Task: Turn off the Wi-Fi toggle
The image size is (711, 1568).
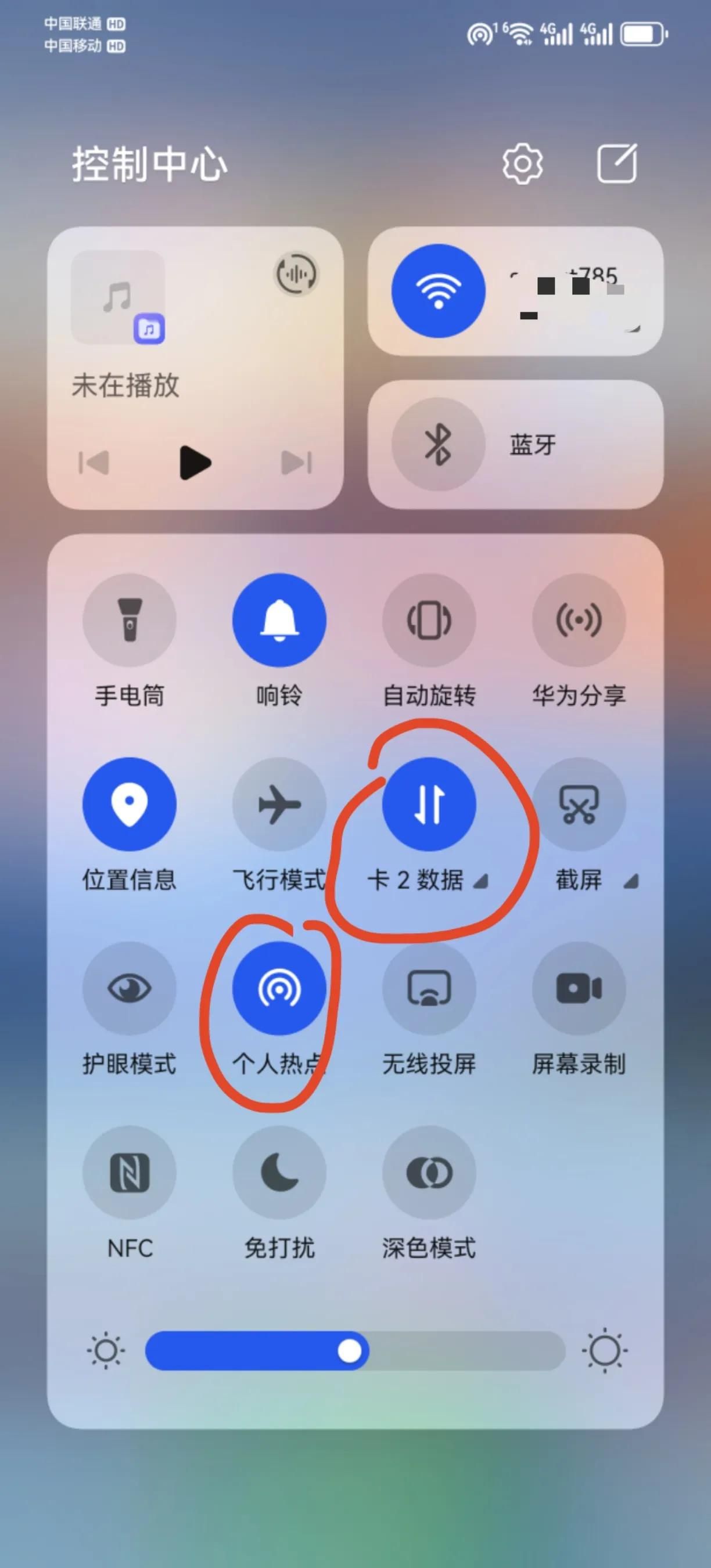Action: pyautogui.click(x=438, y=291)
